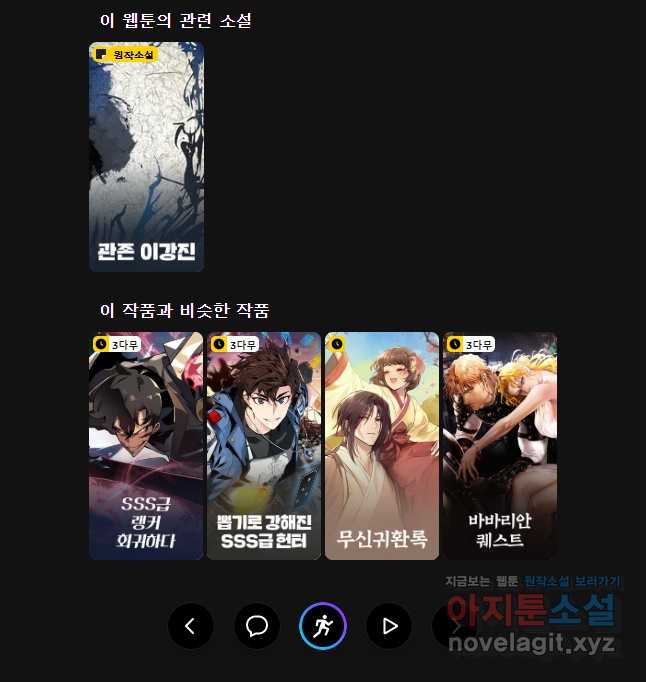646x682 pixels.
Task: Tap the play triangle button
Action: pyautogui.click(x=390, y=627)
